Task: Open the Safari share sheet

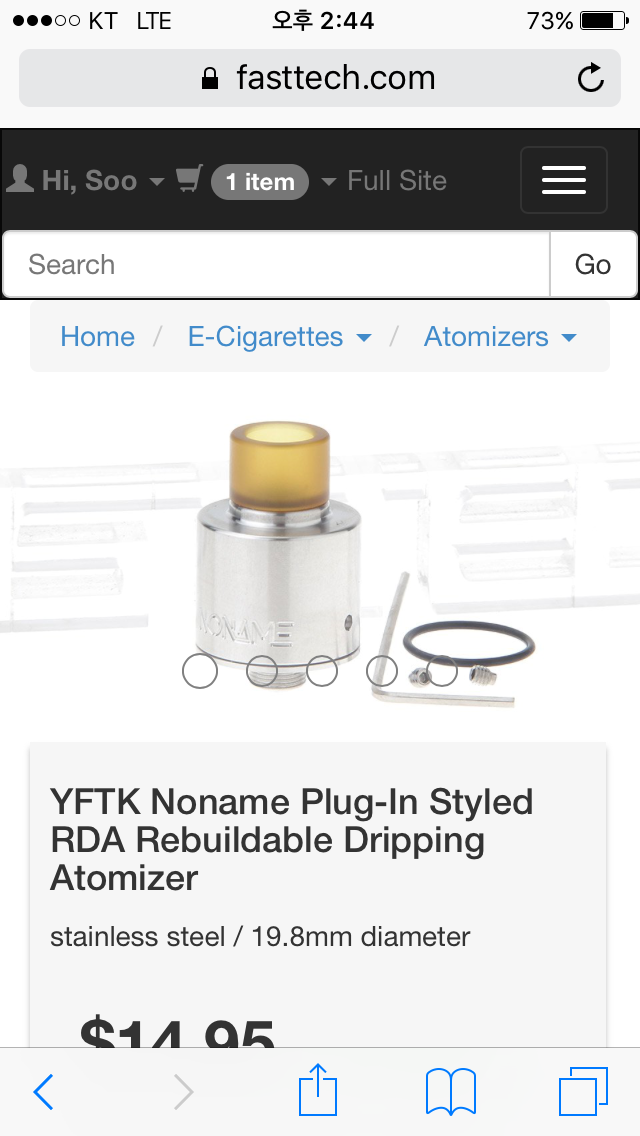Action: (318, 1090)
